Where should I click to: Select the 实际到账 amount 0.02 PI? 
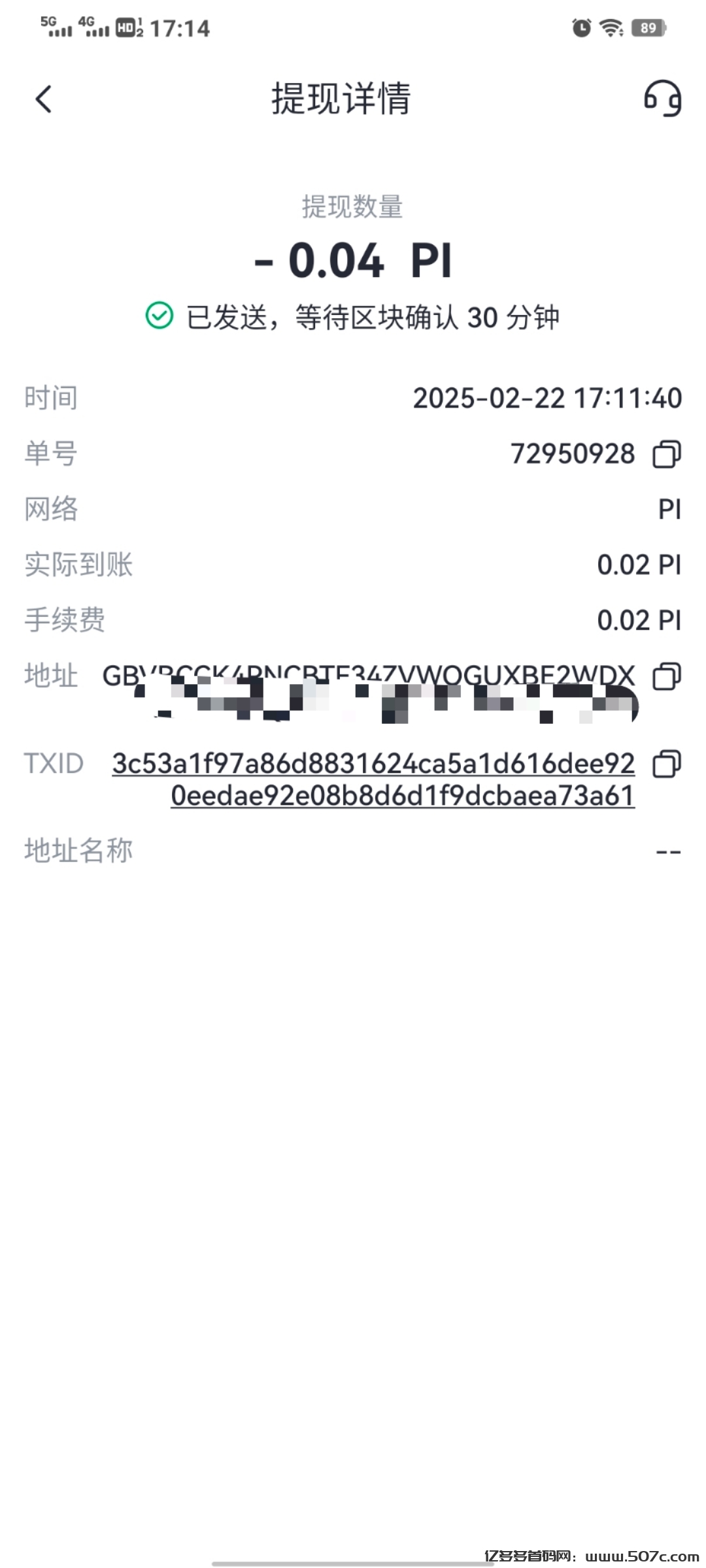pyautogui.click(x=639, y=564)
